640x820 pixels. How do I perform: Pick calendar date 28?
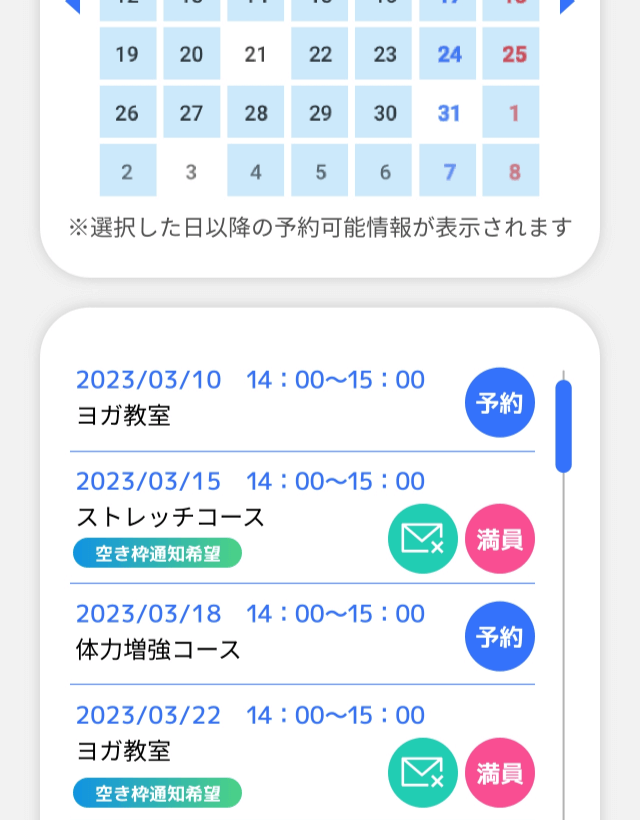pyautogui.click(x=256, y=113)
